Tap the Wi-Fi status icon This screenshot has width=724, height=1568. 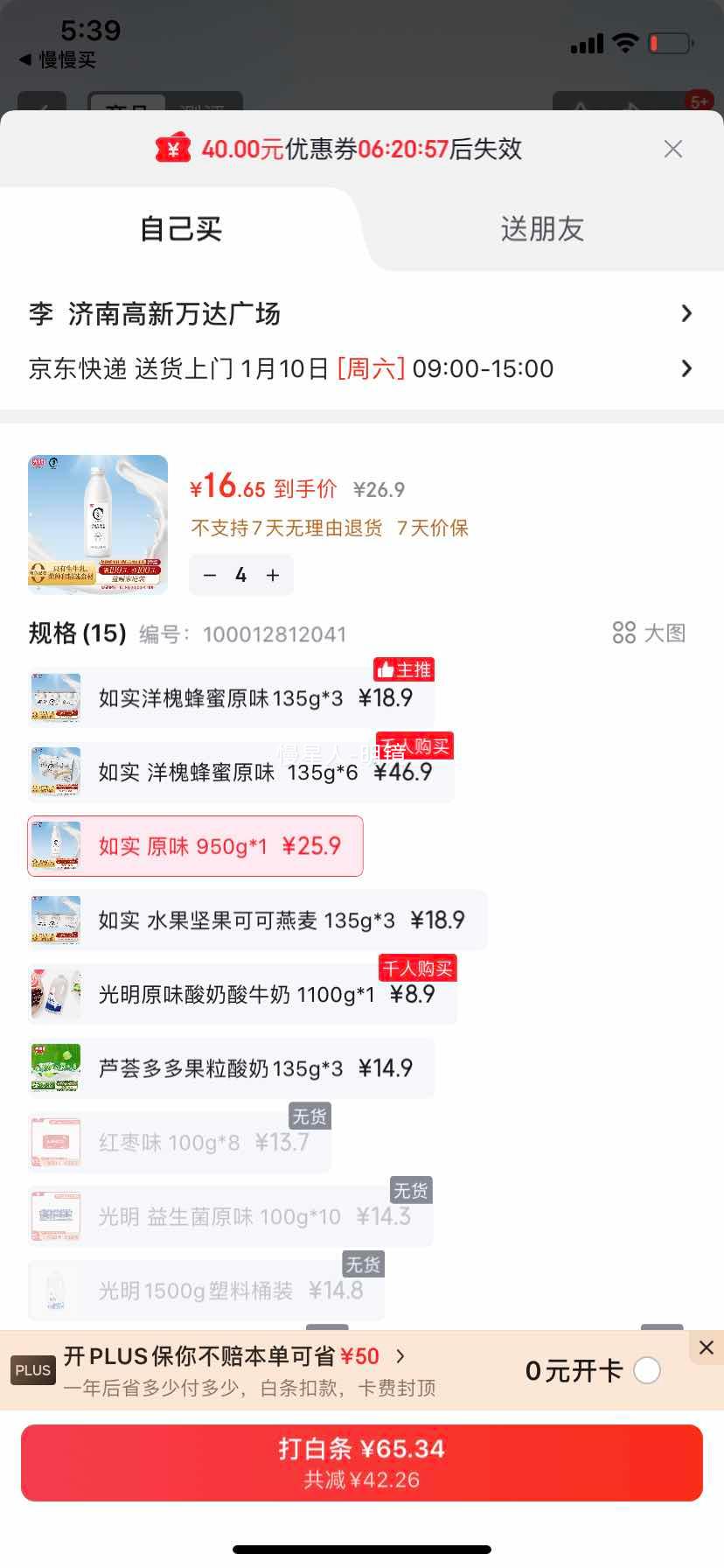tap(623, 40)
